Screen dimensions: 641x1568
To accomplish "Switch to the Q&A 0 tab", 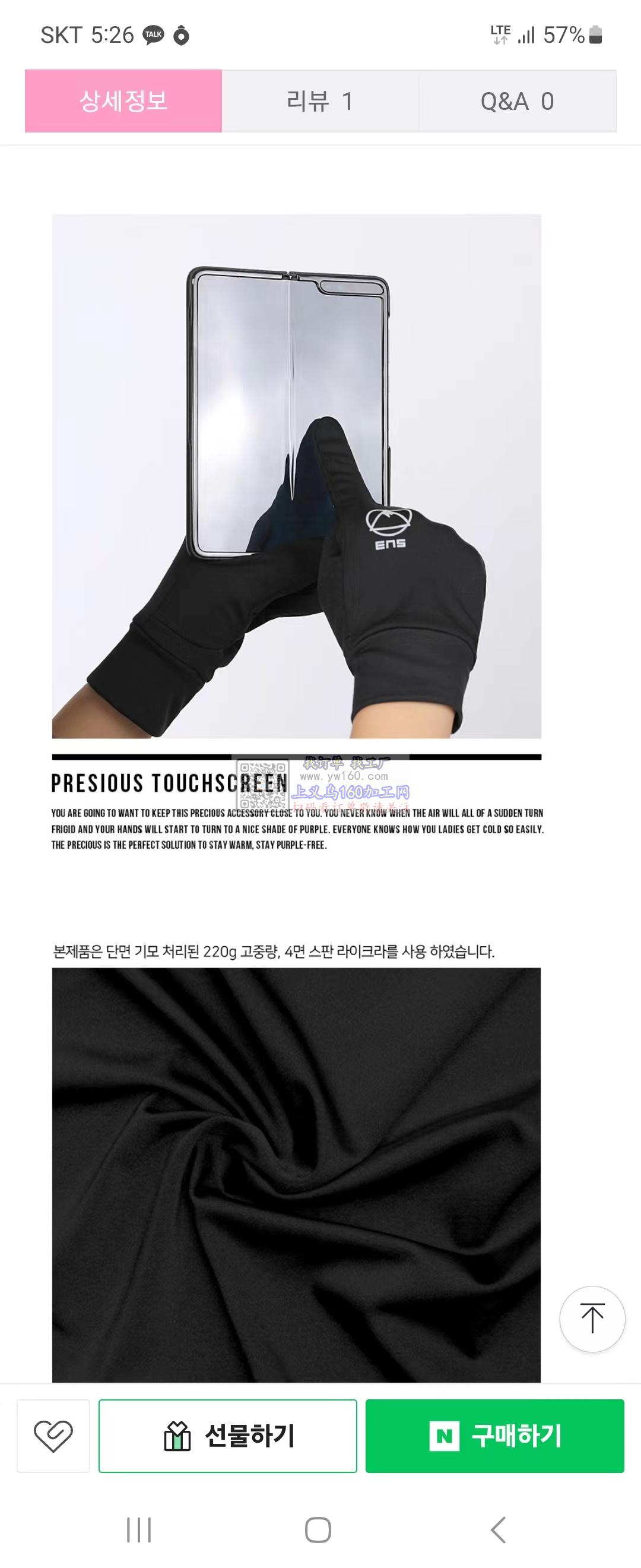I will [x=517, y=101].
